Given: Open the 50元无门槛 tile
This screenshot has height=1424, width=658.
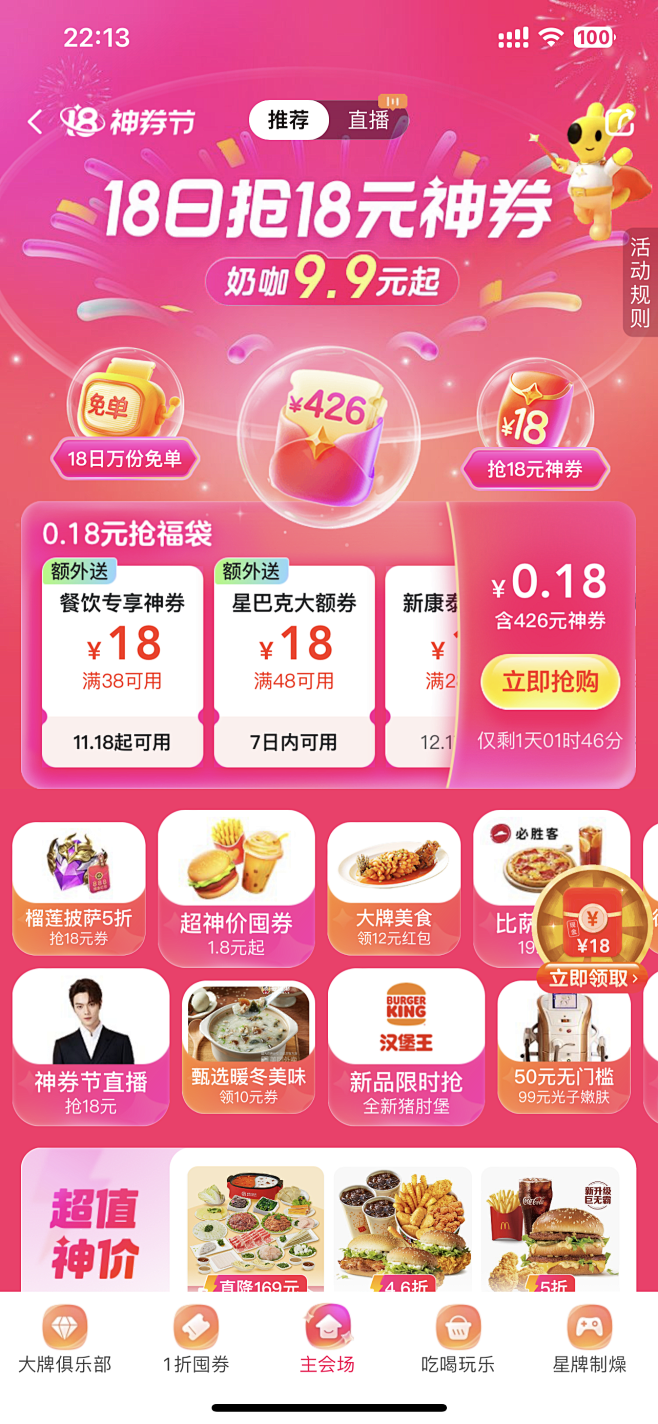Looking at the screenshot, I should (x=564, y=1045).
